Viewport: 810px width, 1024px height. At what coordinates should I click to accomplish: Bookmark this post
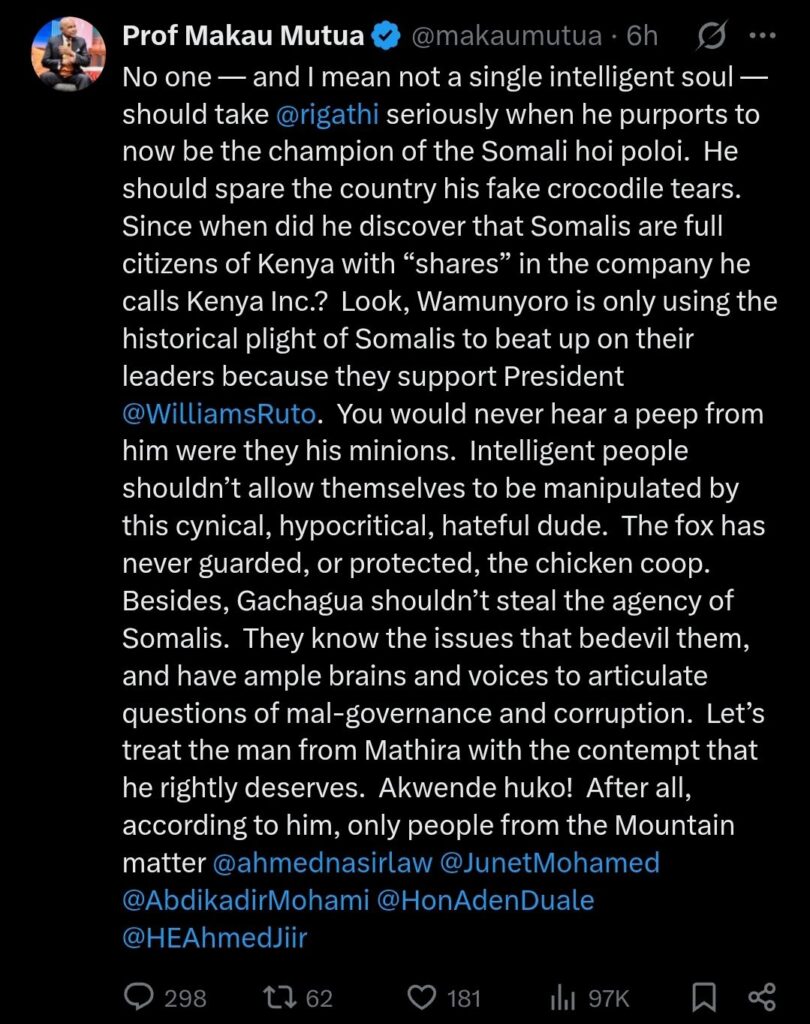[703, 996]
